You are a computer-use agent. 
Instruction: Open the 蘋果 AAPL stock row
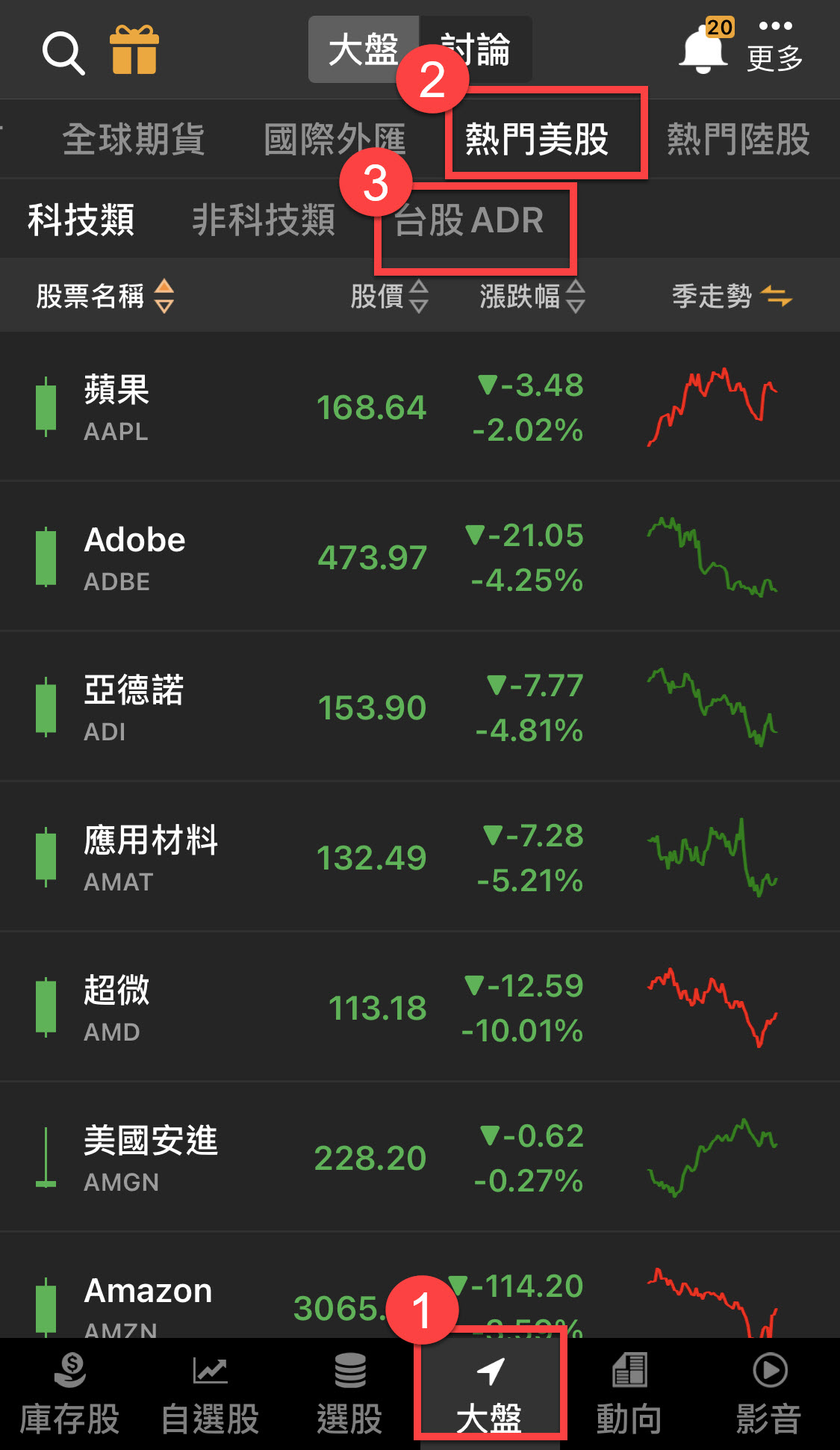pos(420,406)
